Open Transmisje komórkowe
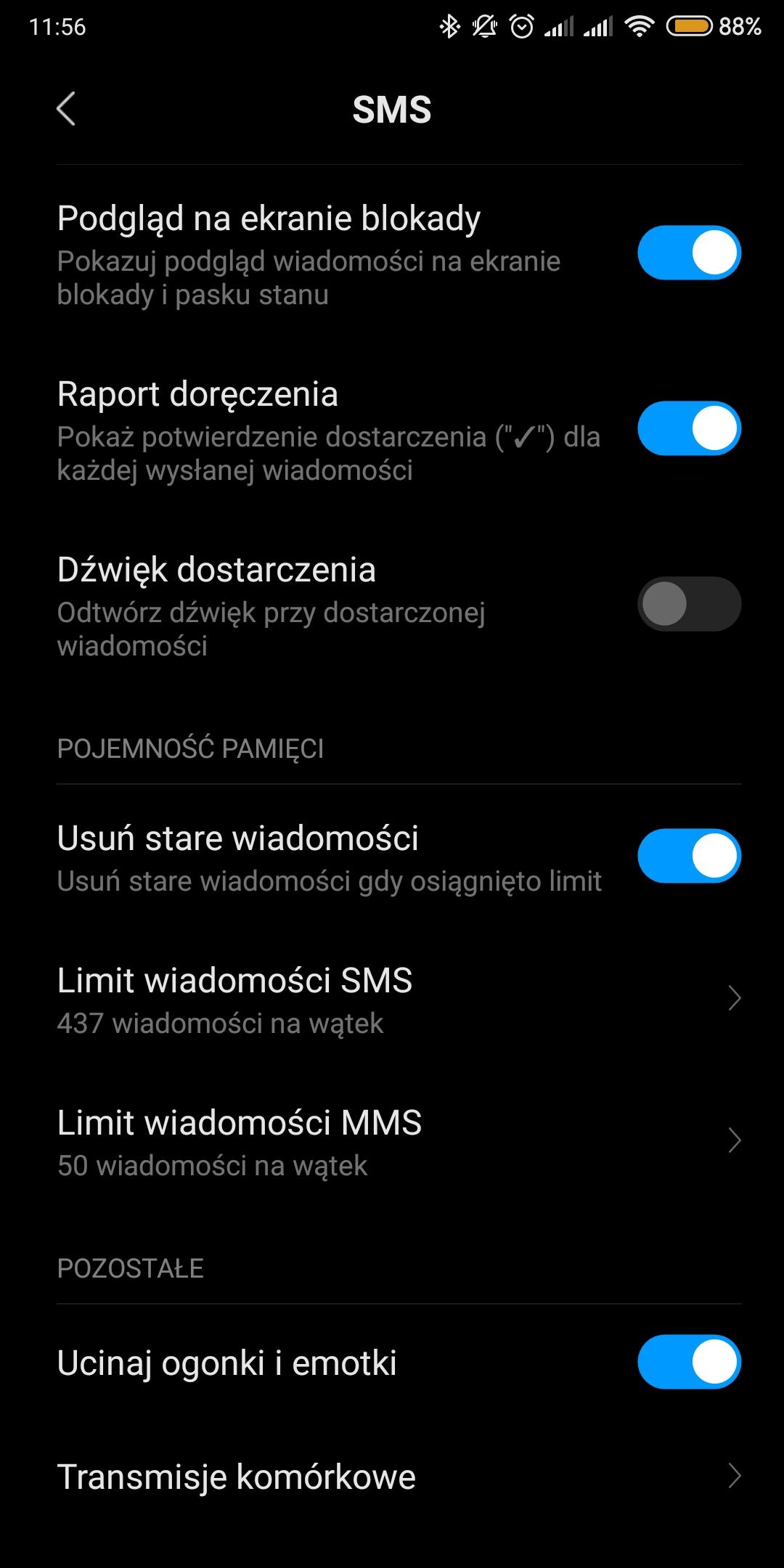 click(x=392, y=1477)
